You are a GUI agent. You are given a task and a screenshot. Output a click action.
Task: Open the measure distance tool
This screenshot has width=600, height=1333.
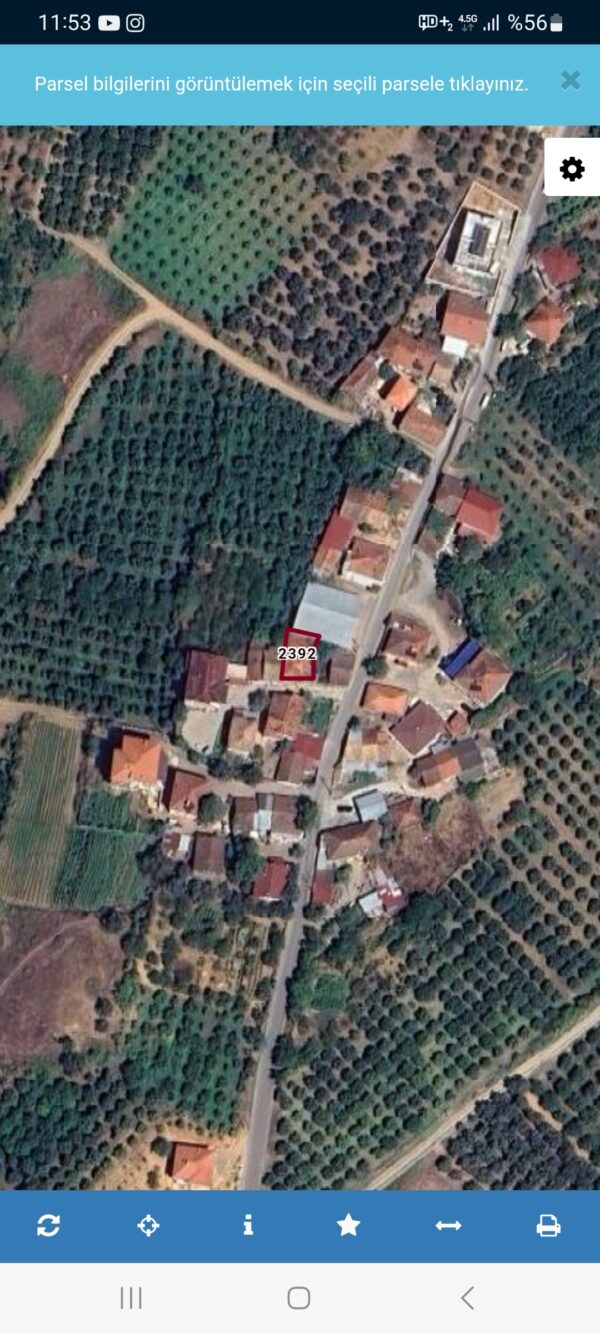pos(448,1225)
